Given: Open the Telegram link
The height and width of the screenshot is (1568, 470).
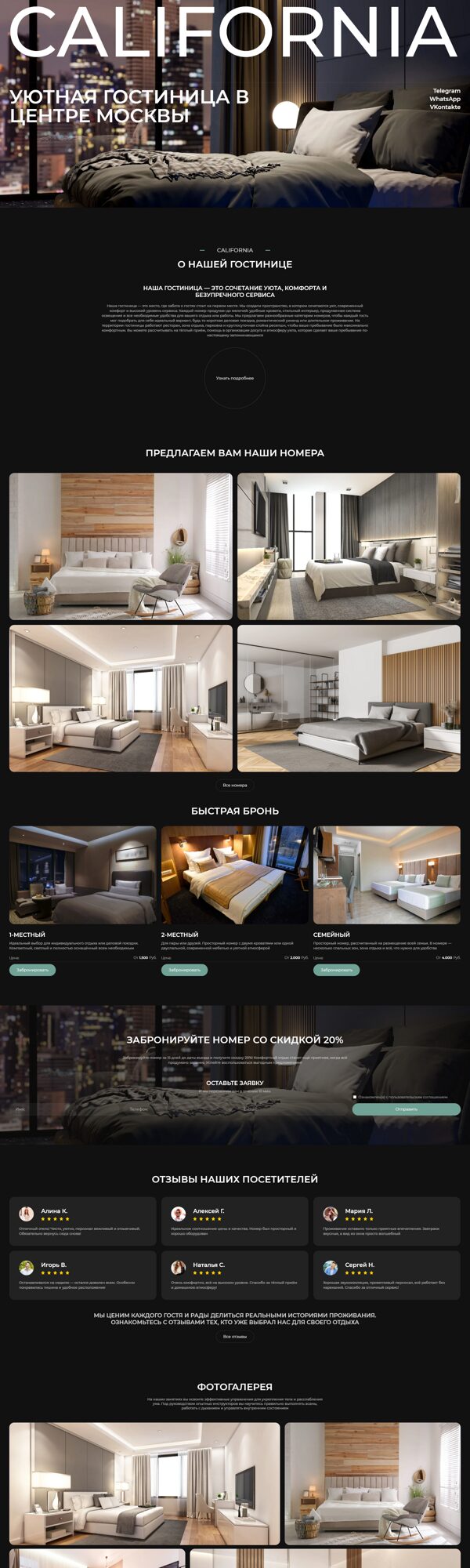Looking at the screenshot, I should [x=446, y=91].
